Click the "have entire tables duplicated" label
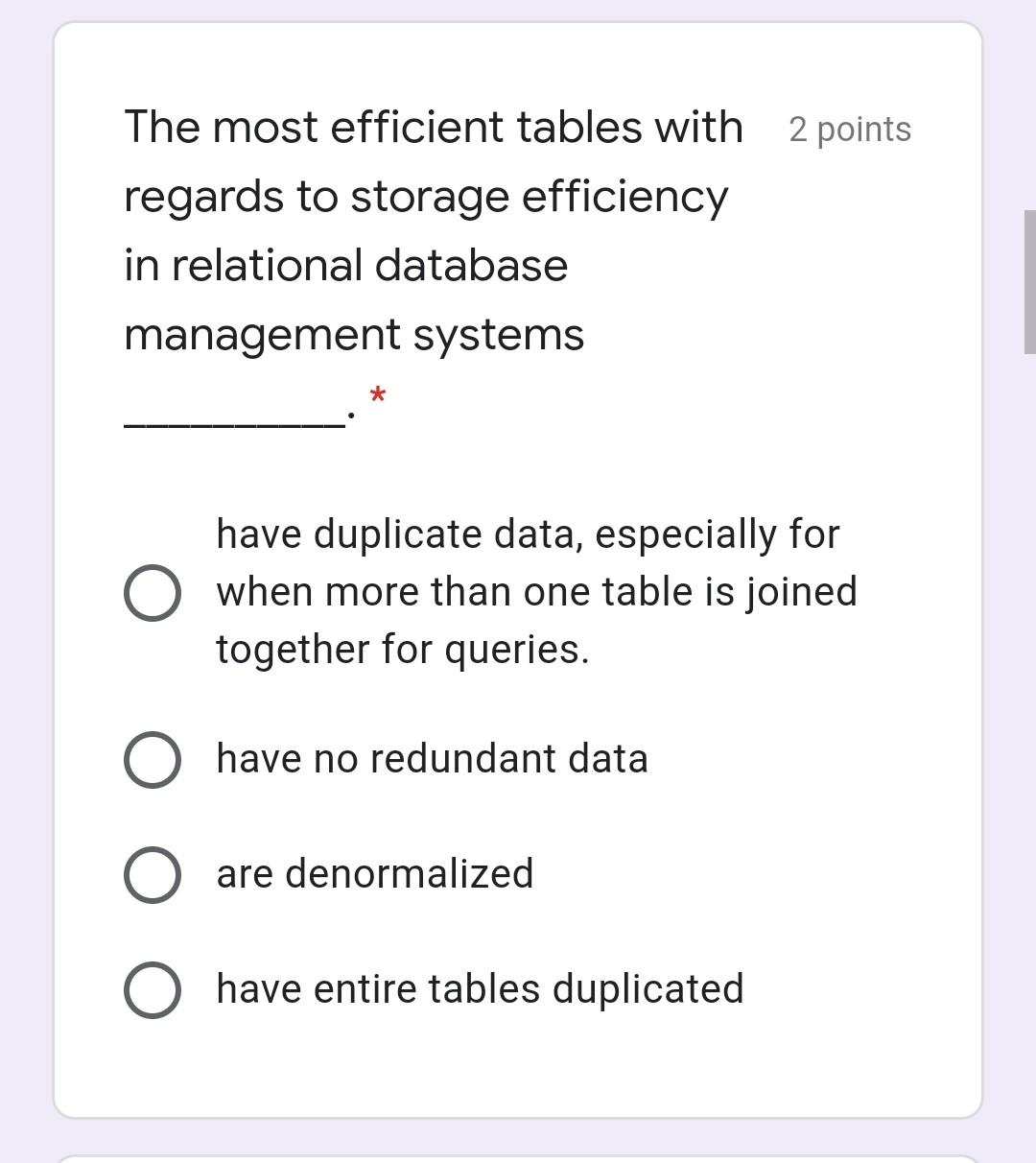This screenshot has height=1163, width=1036. pyautogui.click(x=480, y=988)
